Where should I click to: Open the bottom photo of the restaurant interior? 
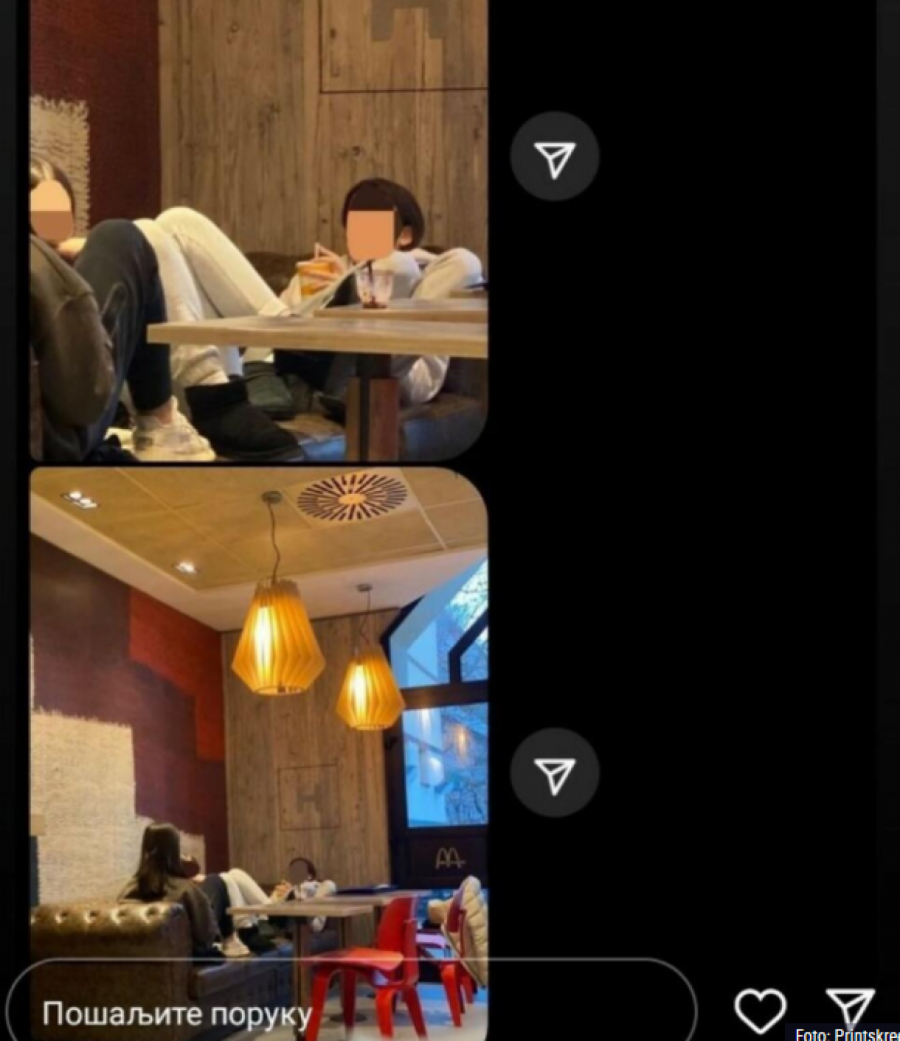pos(258,720)
